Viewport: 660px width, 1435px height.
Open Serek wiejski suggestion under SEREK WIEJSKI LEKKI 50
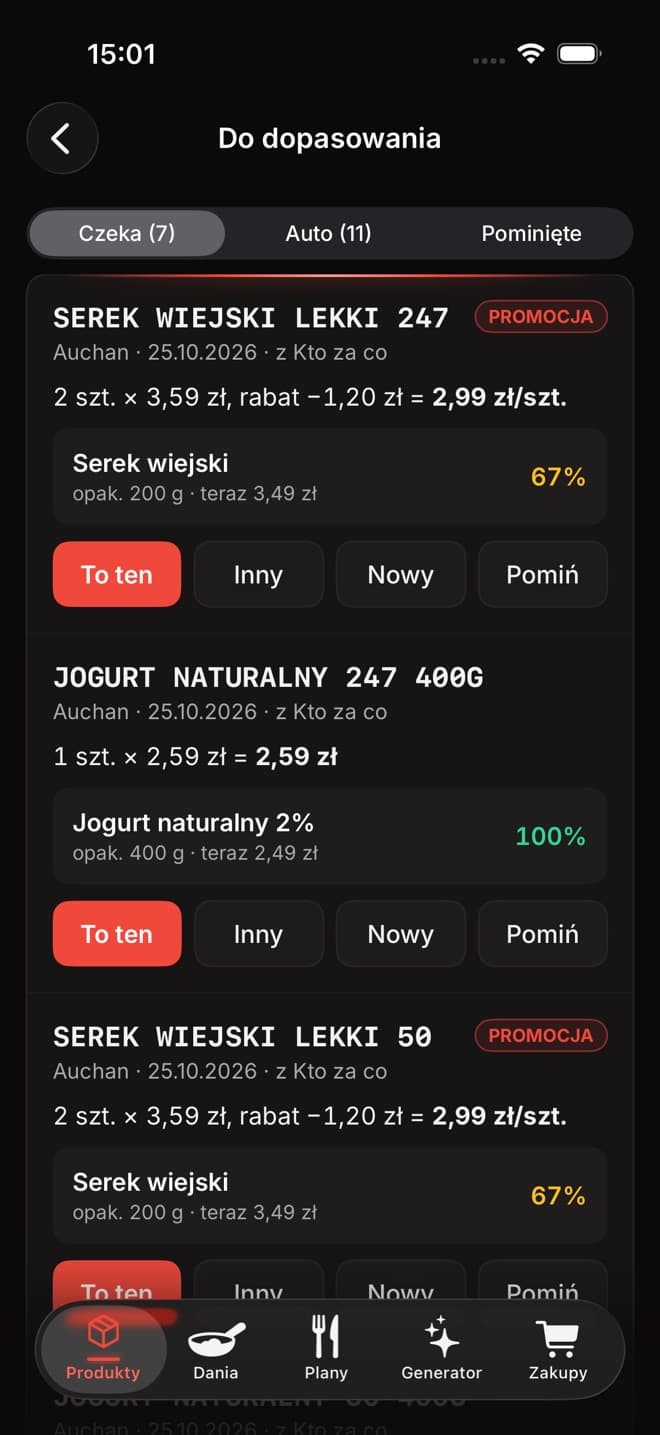tap(330, 1195)
